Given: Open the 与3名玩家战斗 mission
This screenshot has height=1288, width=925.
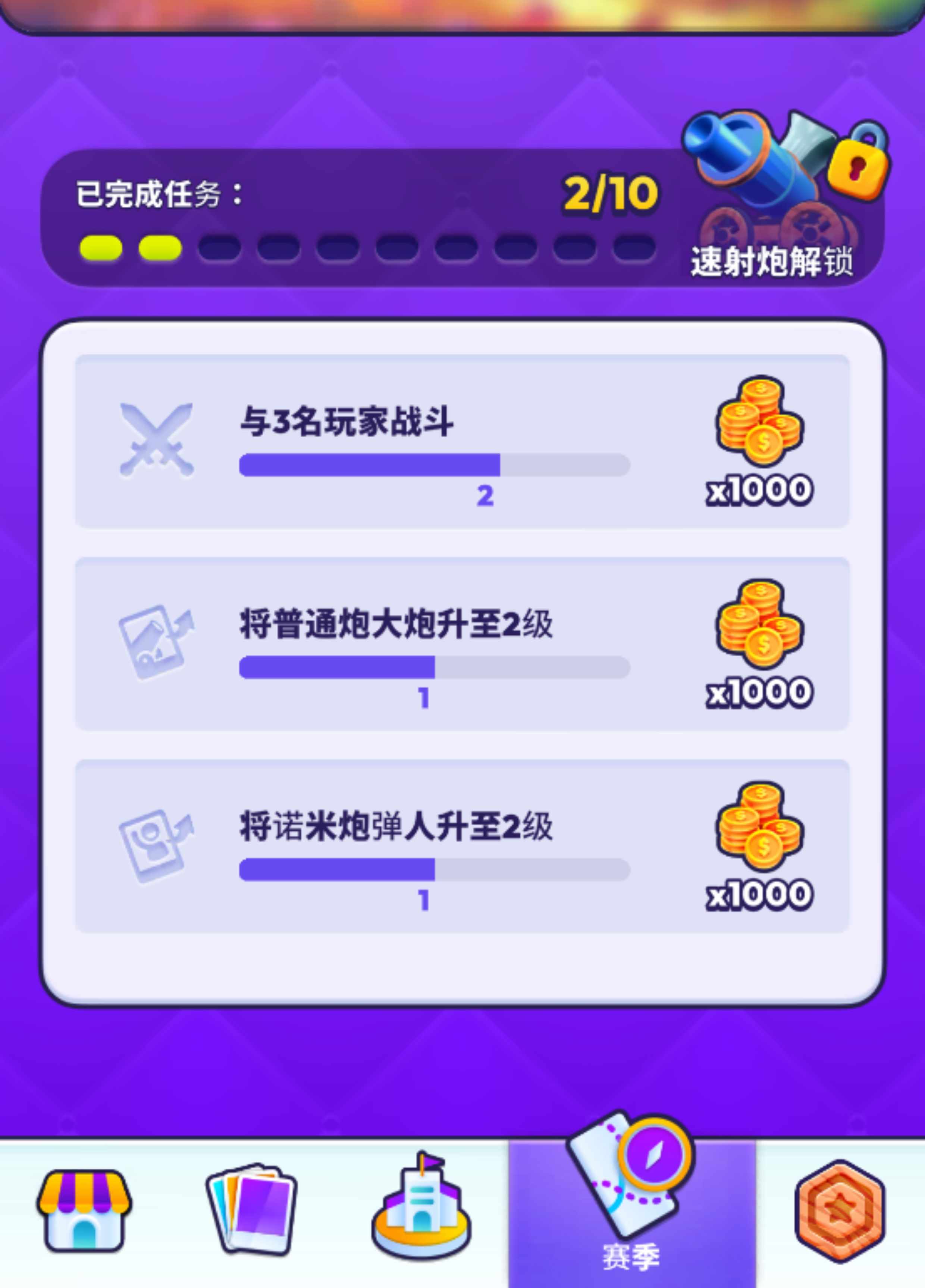Looking at the screenshot, I should [462, 442].
